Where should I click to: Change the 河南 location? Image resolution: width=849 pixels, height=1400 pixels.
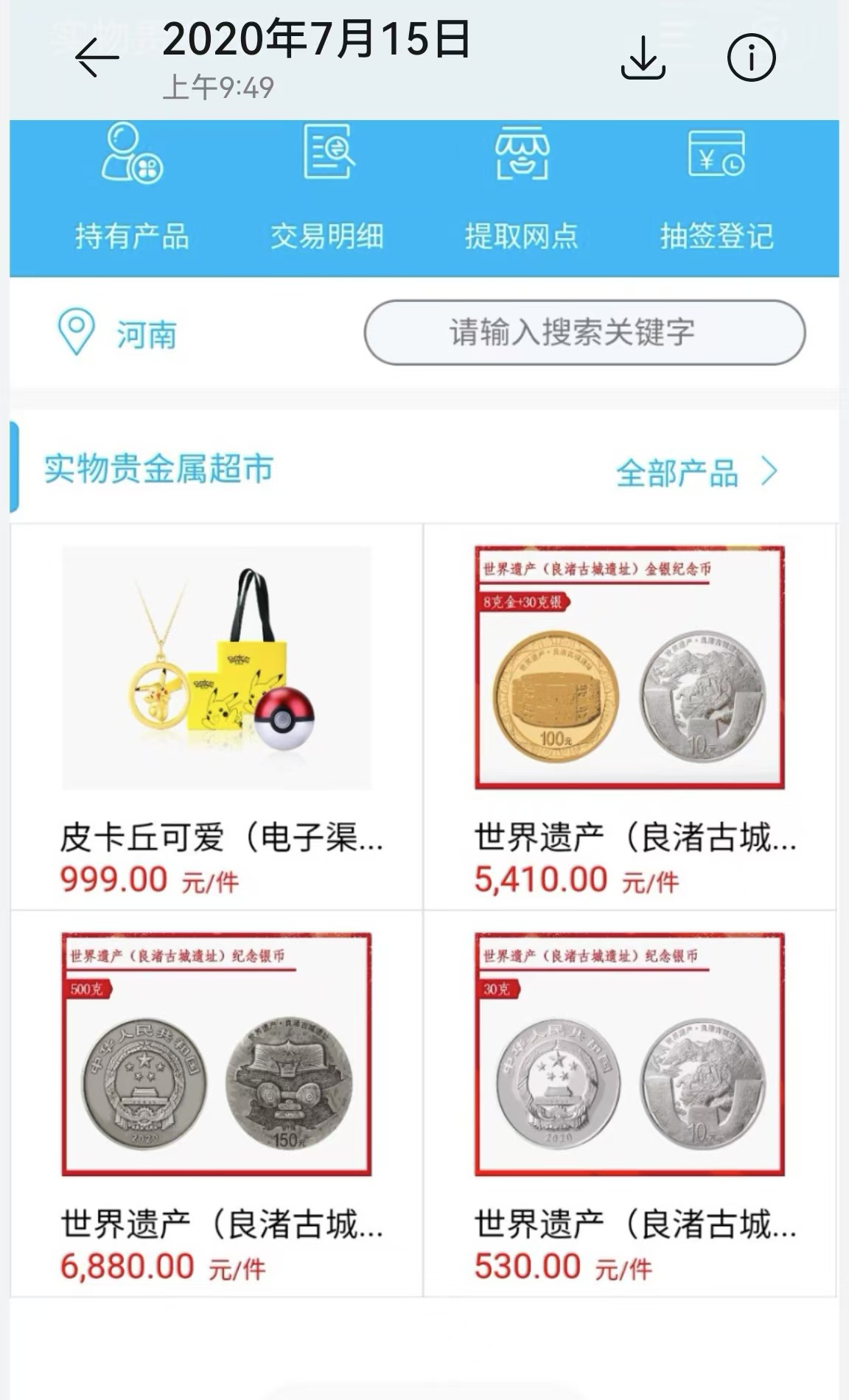[x=118, y=334]
